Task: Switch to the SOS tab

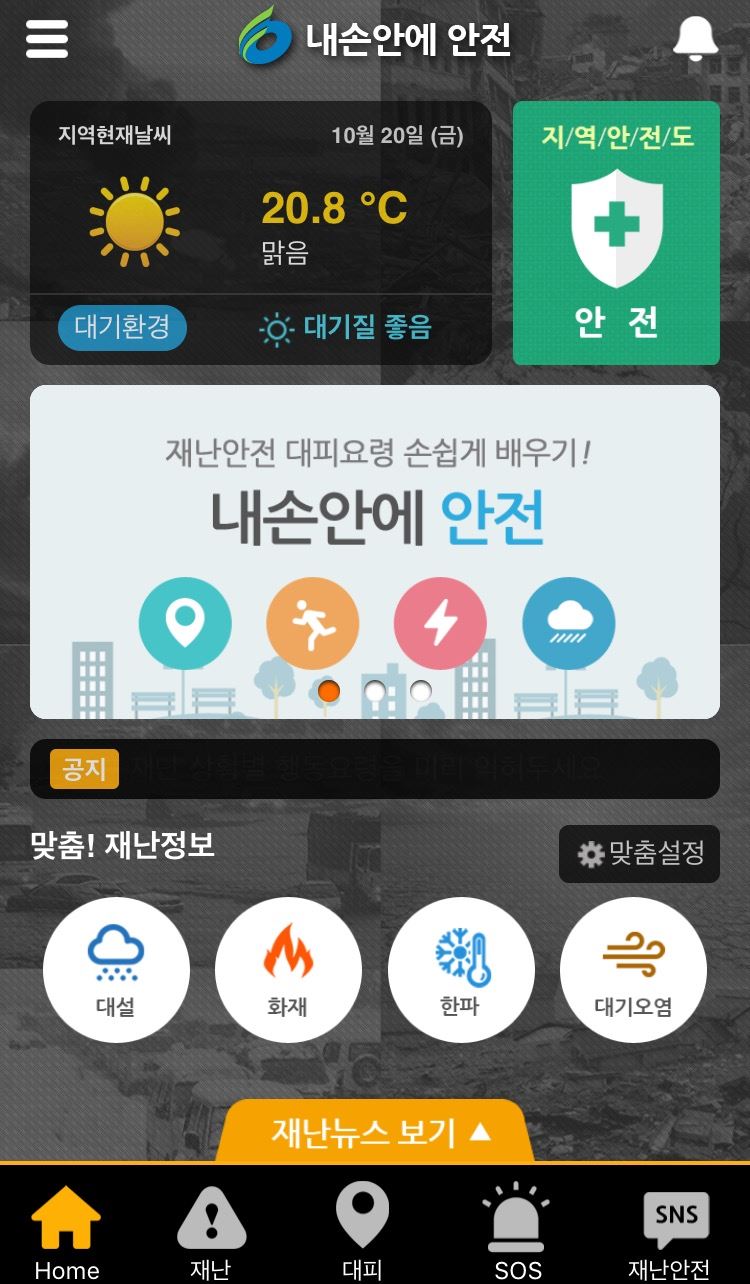Action: click(x=517, y=1232)
